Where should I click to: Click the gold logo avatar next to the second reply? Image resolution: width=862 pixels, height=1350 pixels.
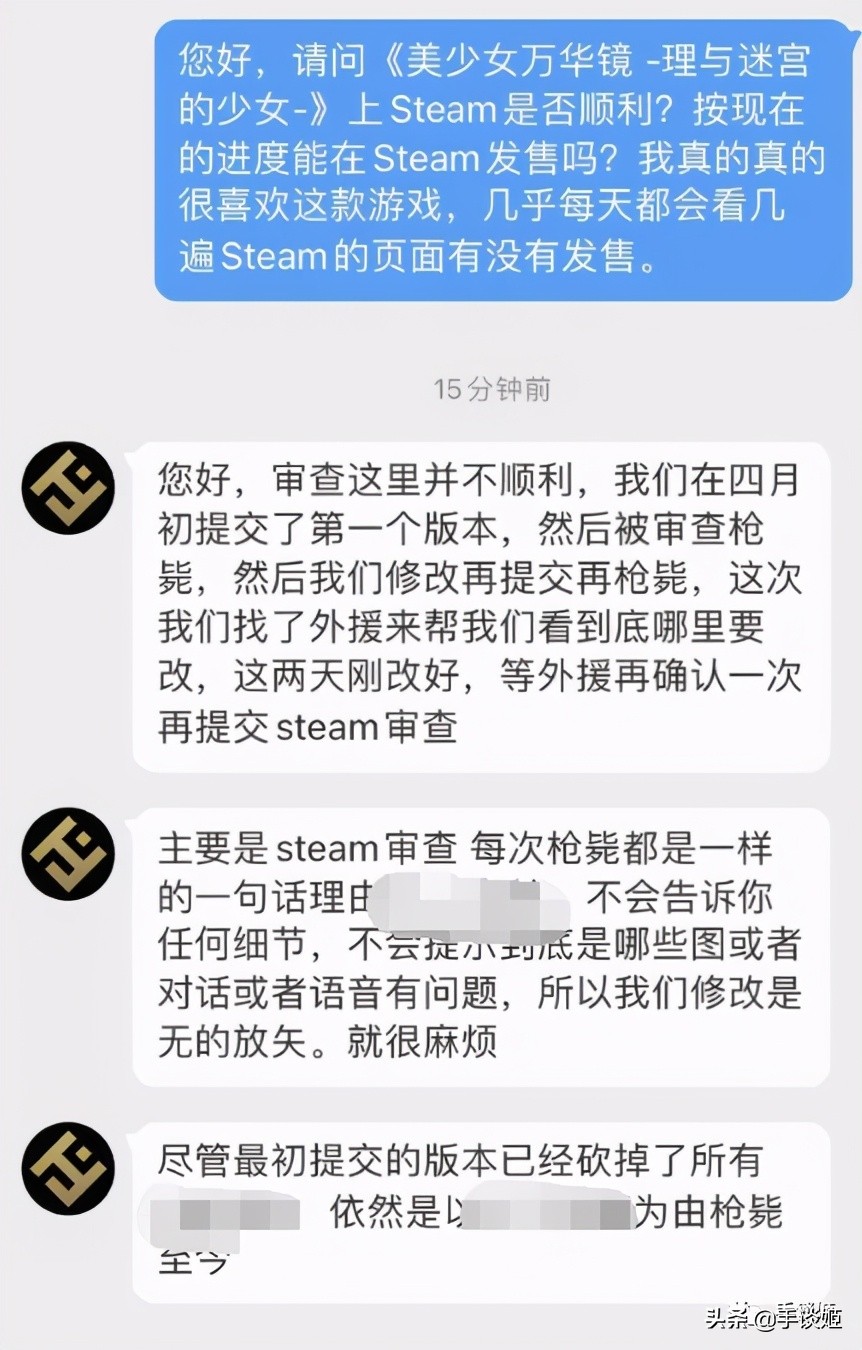(x=67, y=854)
